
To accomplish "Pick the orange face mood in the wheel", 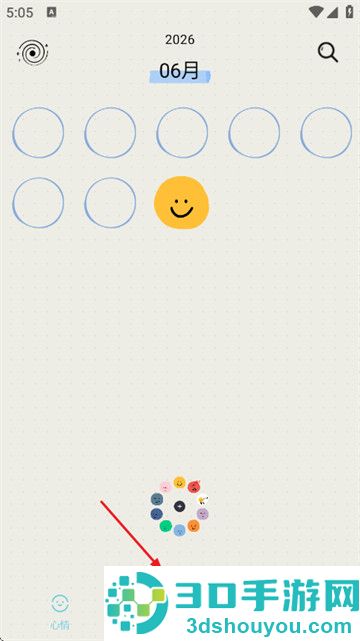I will coord(194,526).
